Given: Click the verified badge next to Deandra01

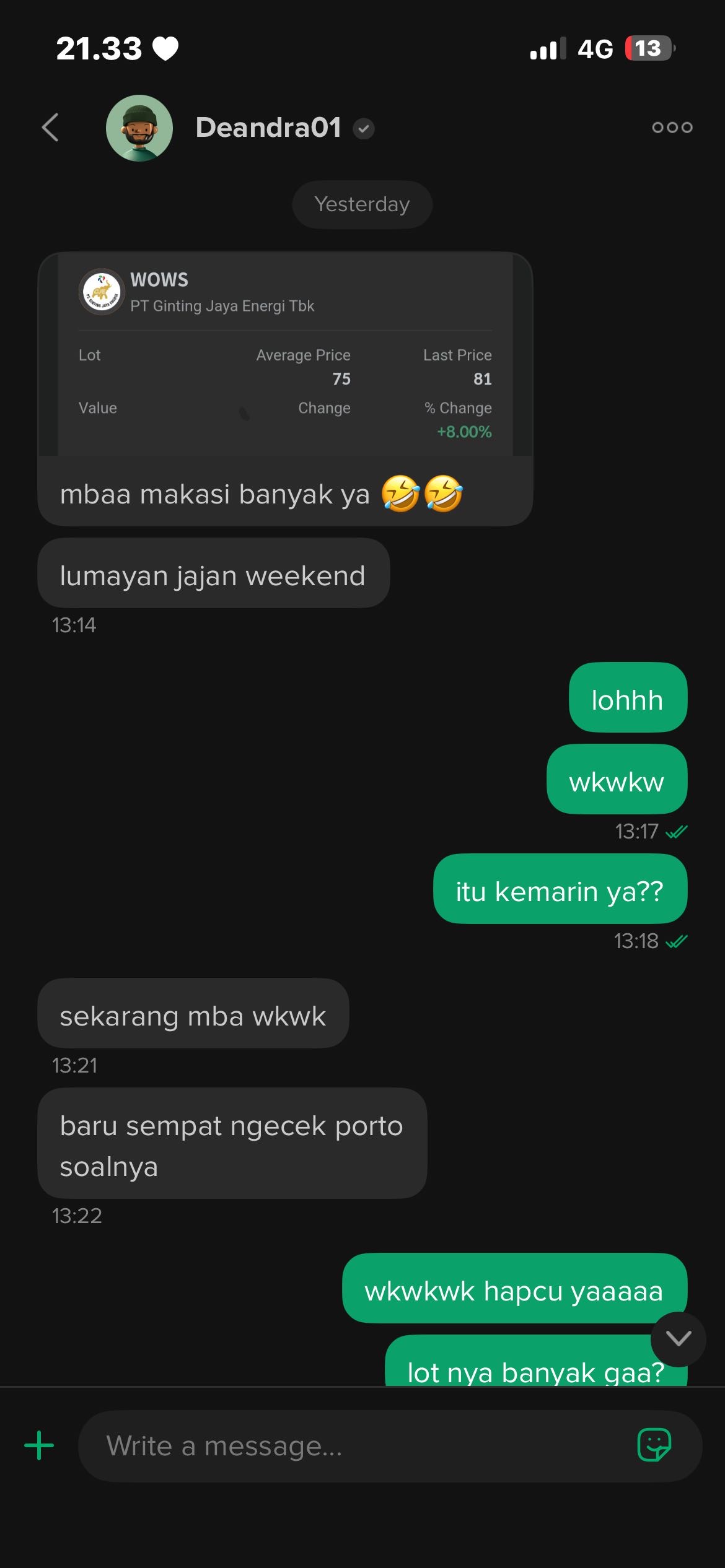Looking at the screenshot, I should click(364, 128).
